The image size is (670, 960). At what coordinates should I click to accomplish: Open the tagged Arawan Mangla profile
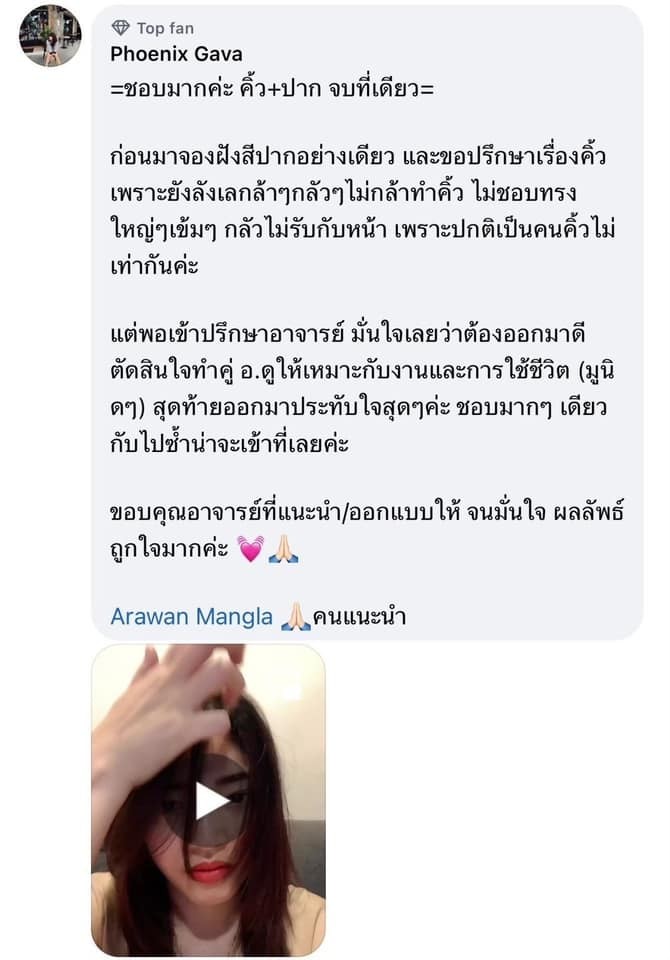coord(191,616)
